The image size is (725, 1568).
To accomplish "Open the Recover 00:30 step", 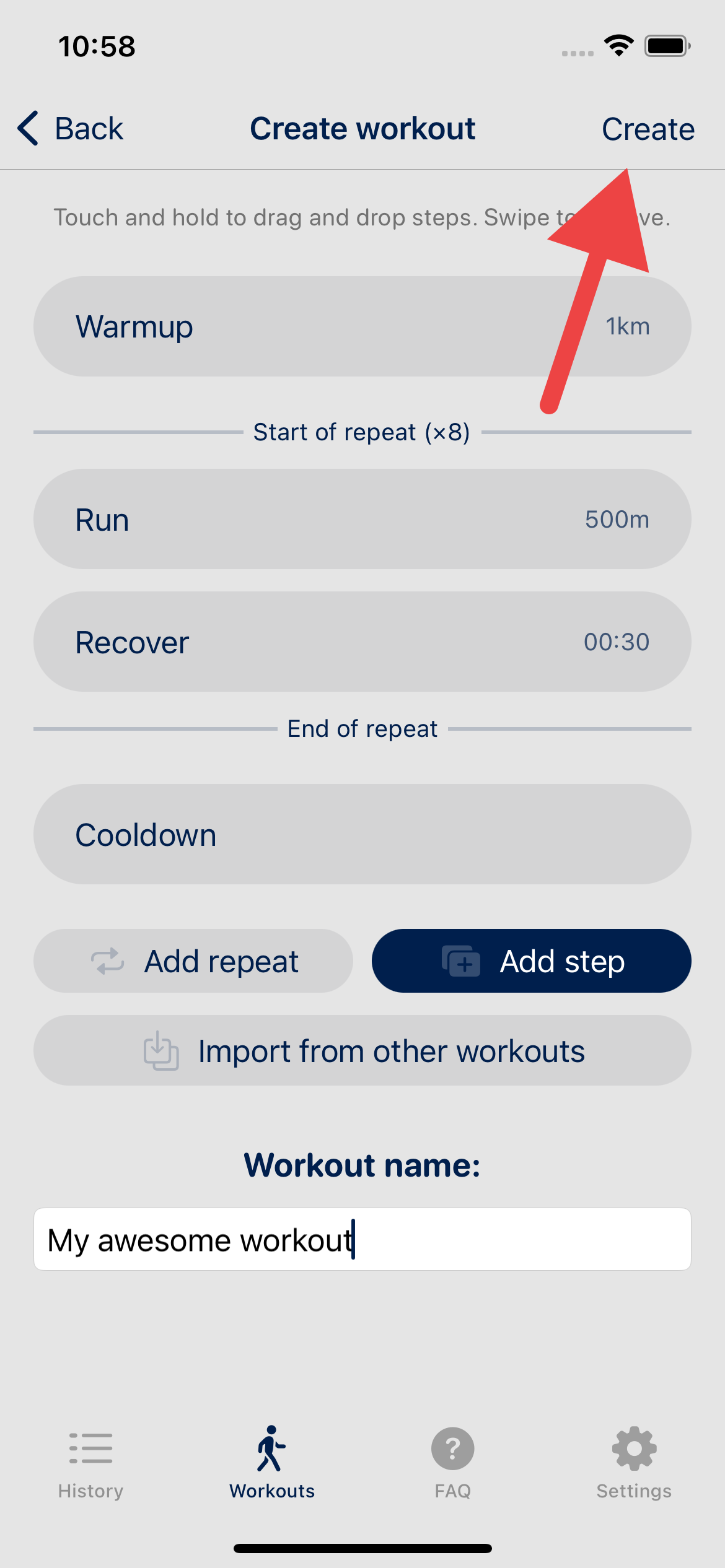I will [x=362, y=642].
